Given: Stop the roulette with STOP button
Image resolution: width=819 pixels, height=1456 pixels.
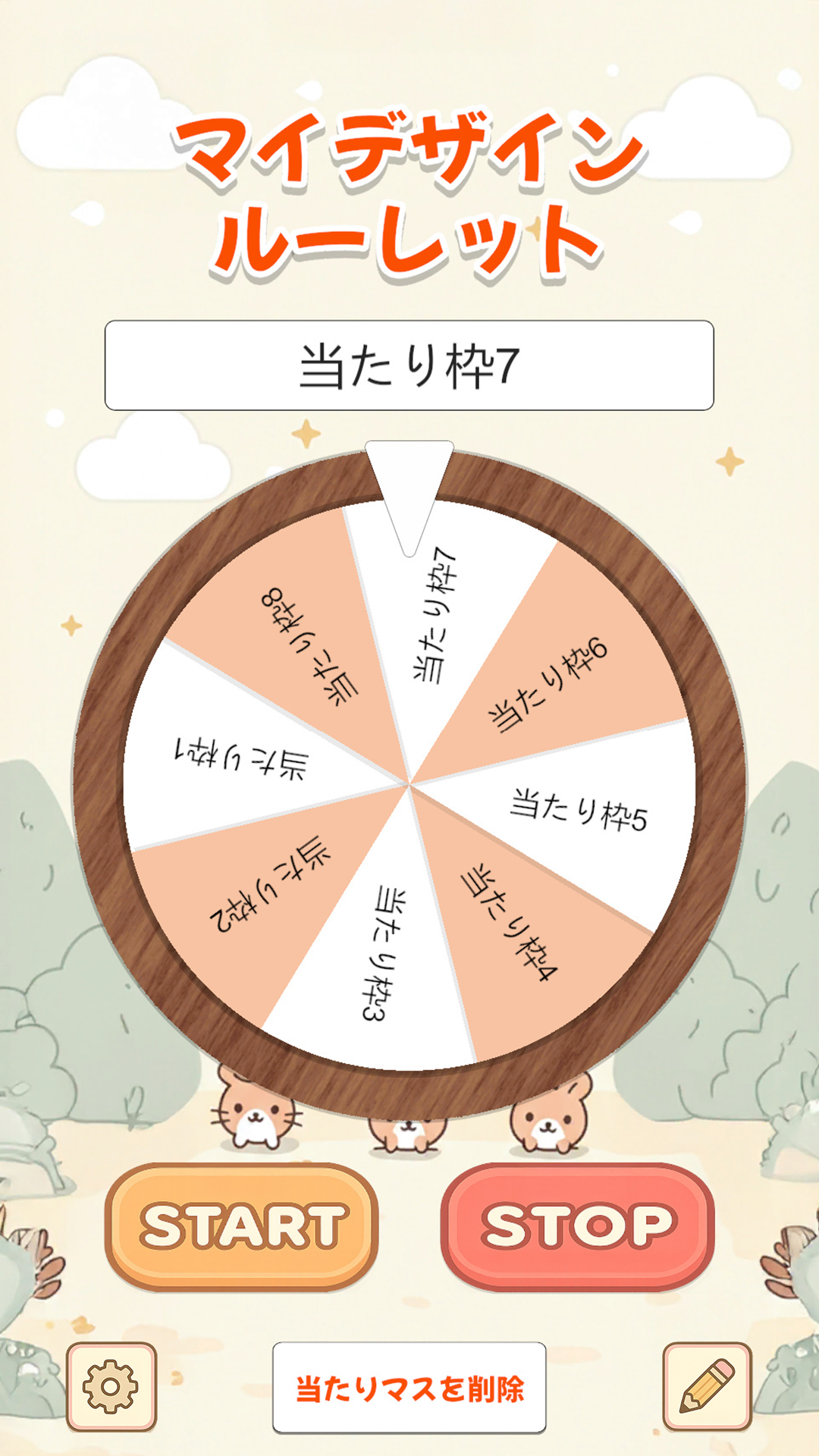Looking at the screenshot, I should point(577,1225).
